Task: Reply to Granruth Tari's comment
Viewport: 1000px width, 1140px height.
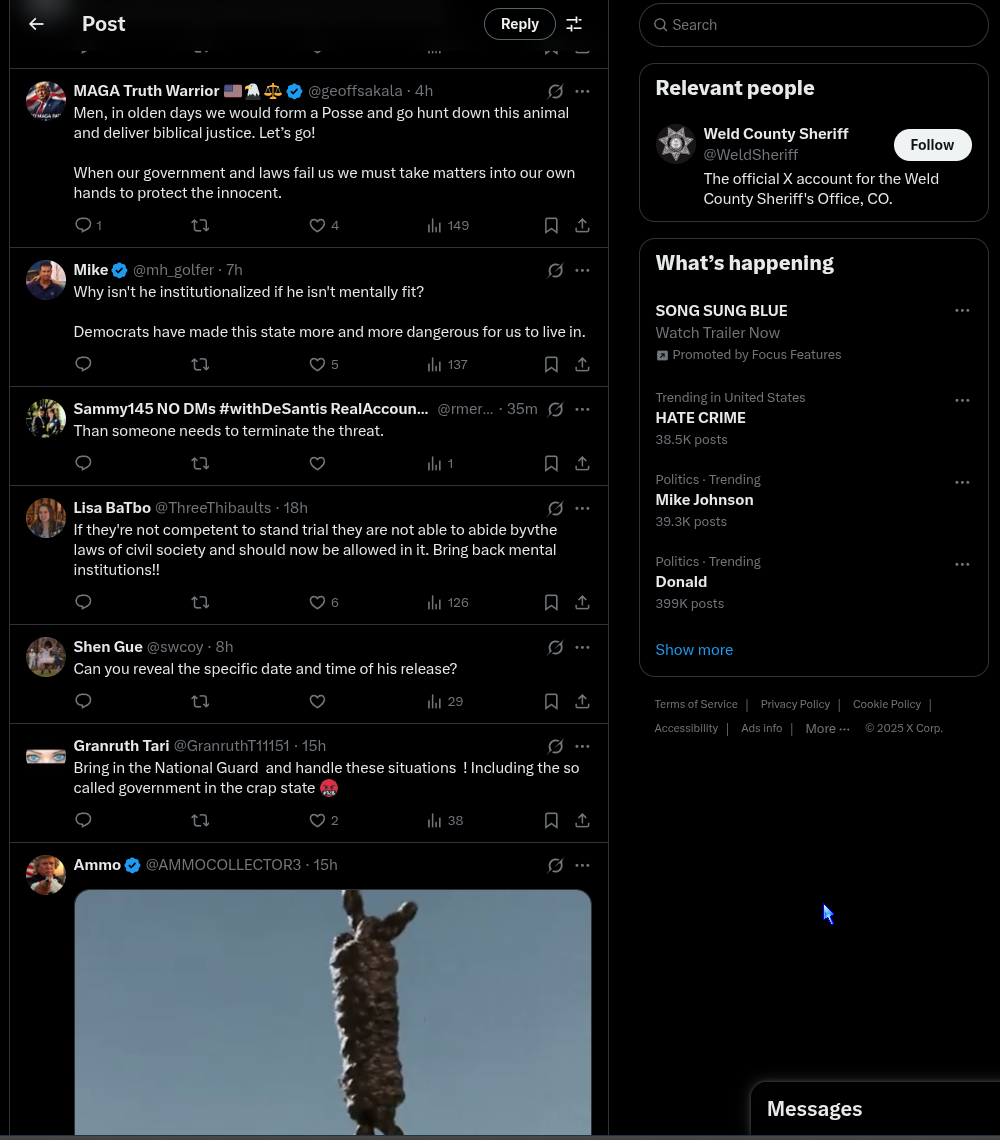Action: [x=84, y=821]
